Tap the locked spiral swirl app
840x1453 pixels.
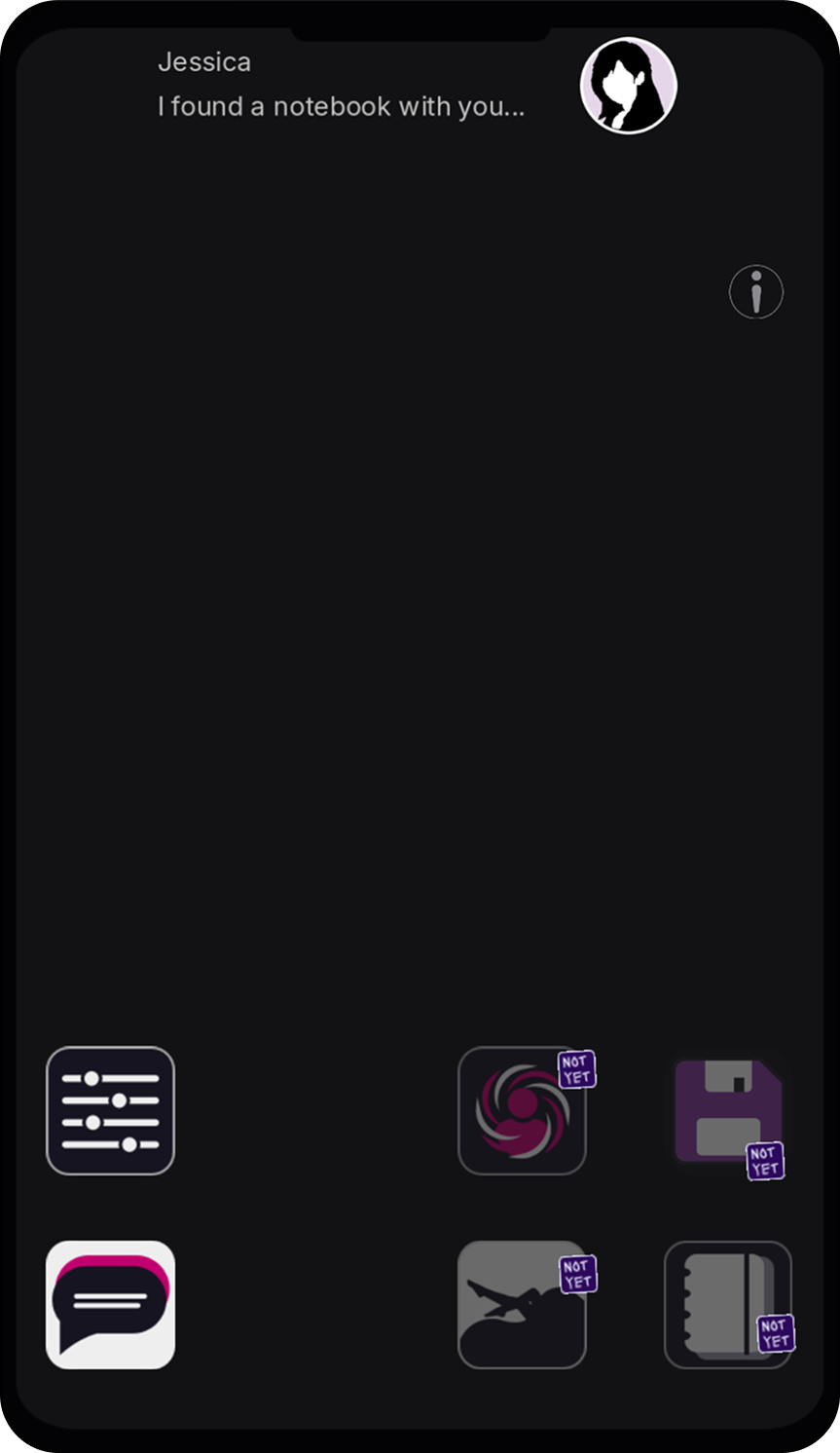[x=521, y=1110]
